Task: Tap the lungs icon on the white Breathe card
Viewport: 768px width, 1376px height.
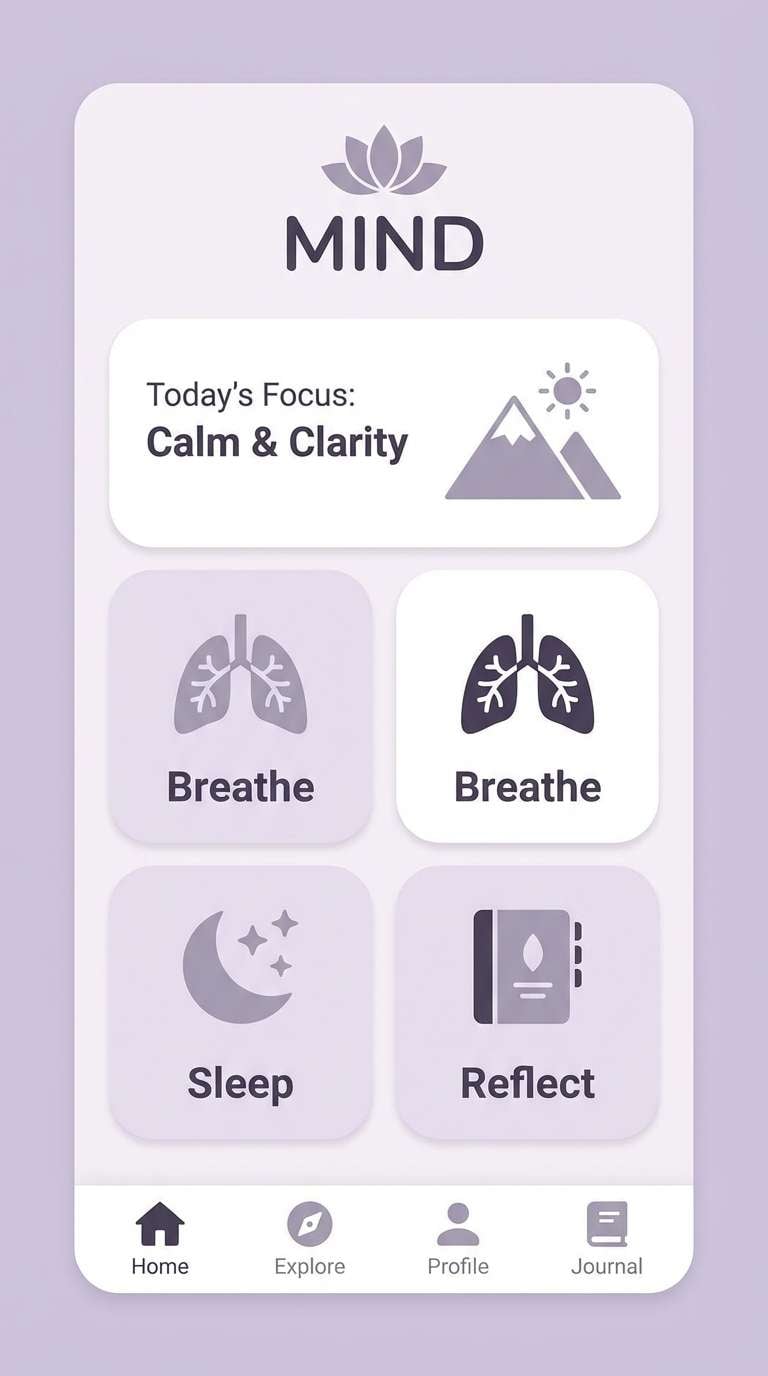Action: (x=527, y=672)
